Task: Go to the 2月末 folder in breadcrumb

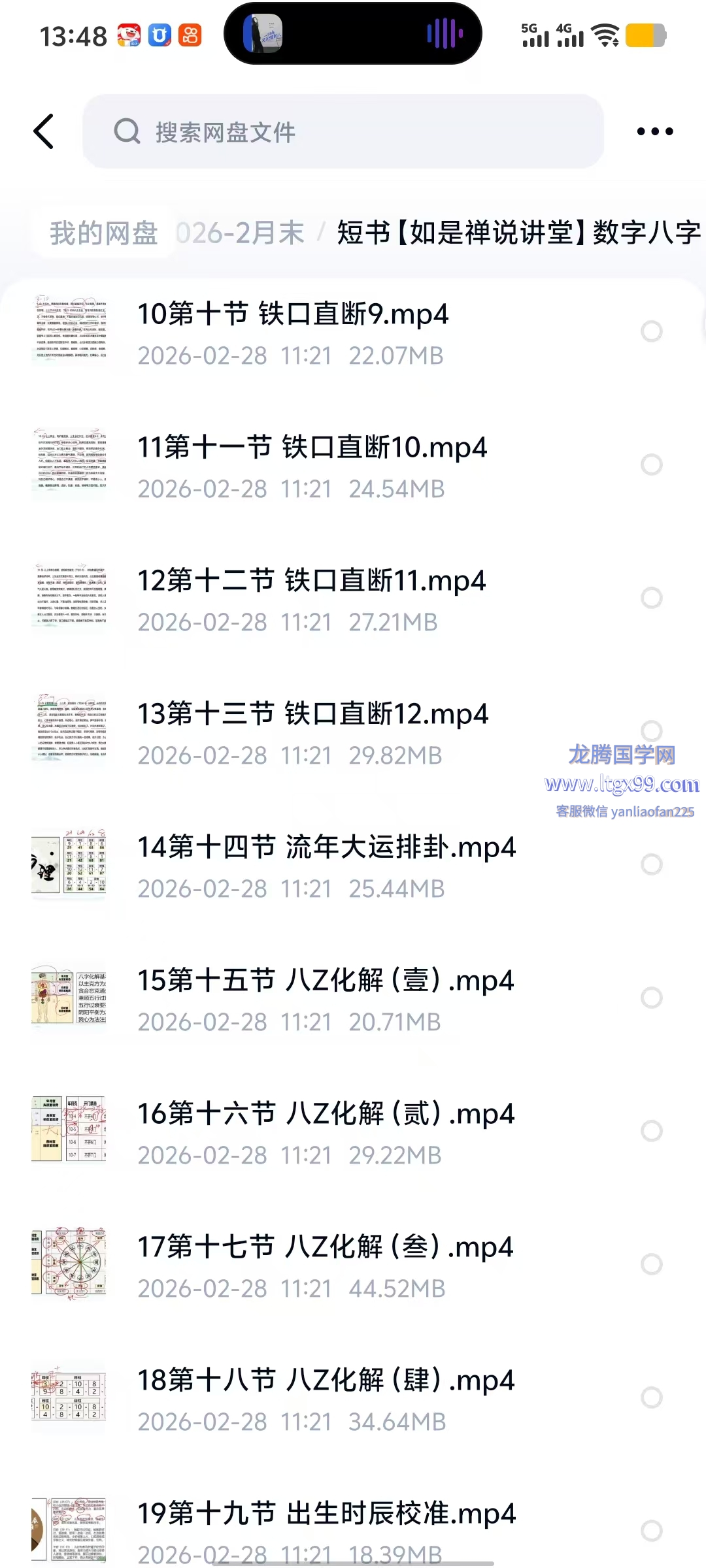Action: coord(242,233)
